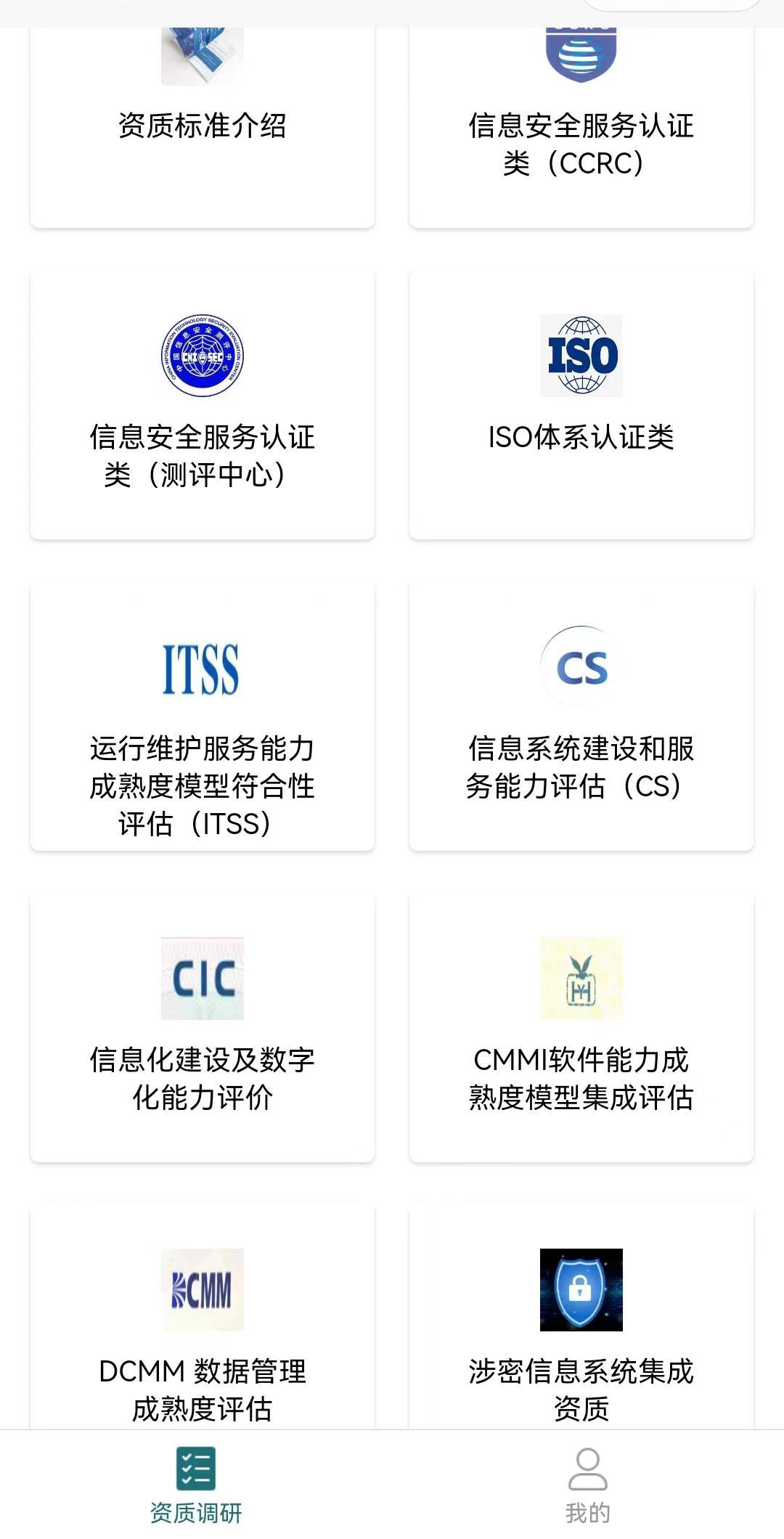Open the ITSS 运行维护服务能力评估 card

coord(202,717)
